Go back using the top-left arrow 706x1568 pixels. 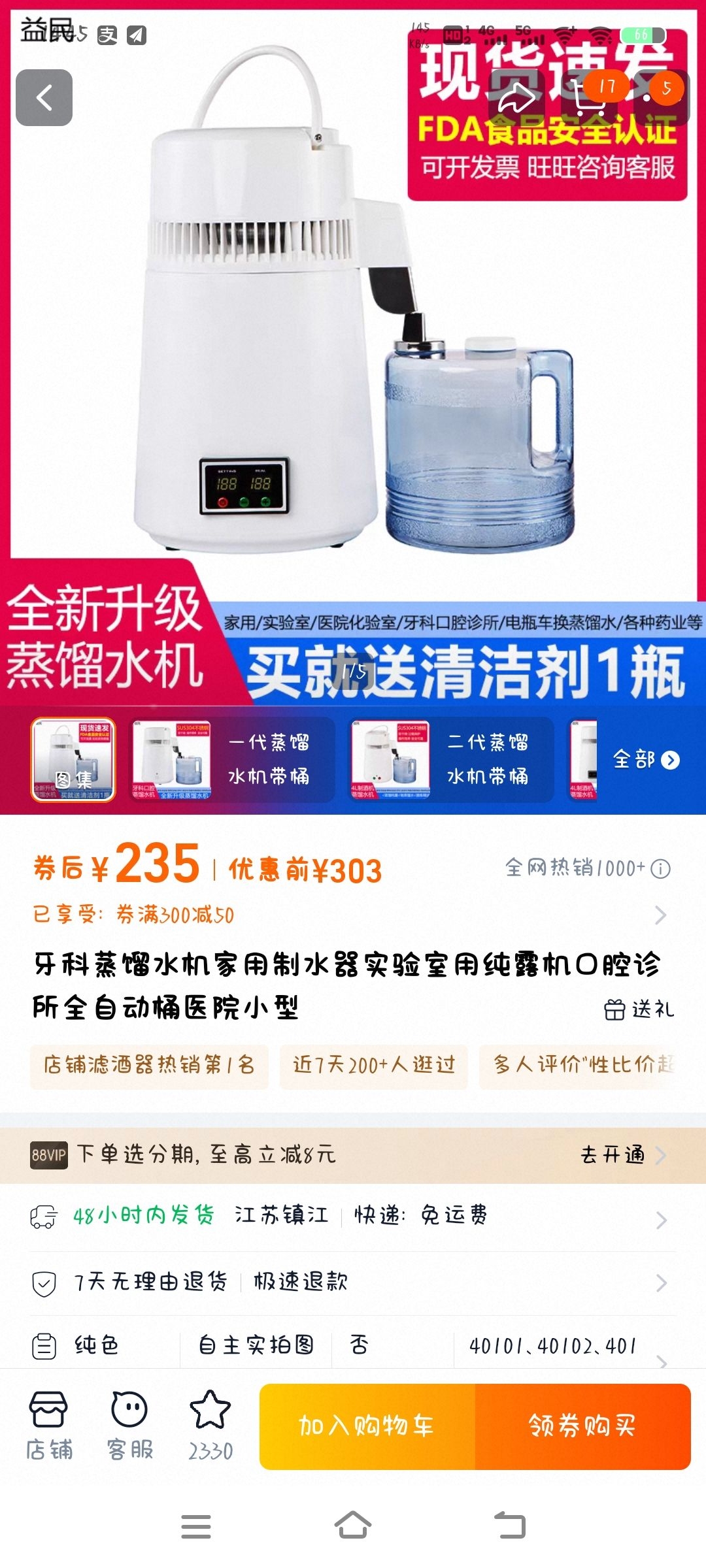tap(44, 98)
